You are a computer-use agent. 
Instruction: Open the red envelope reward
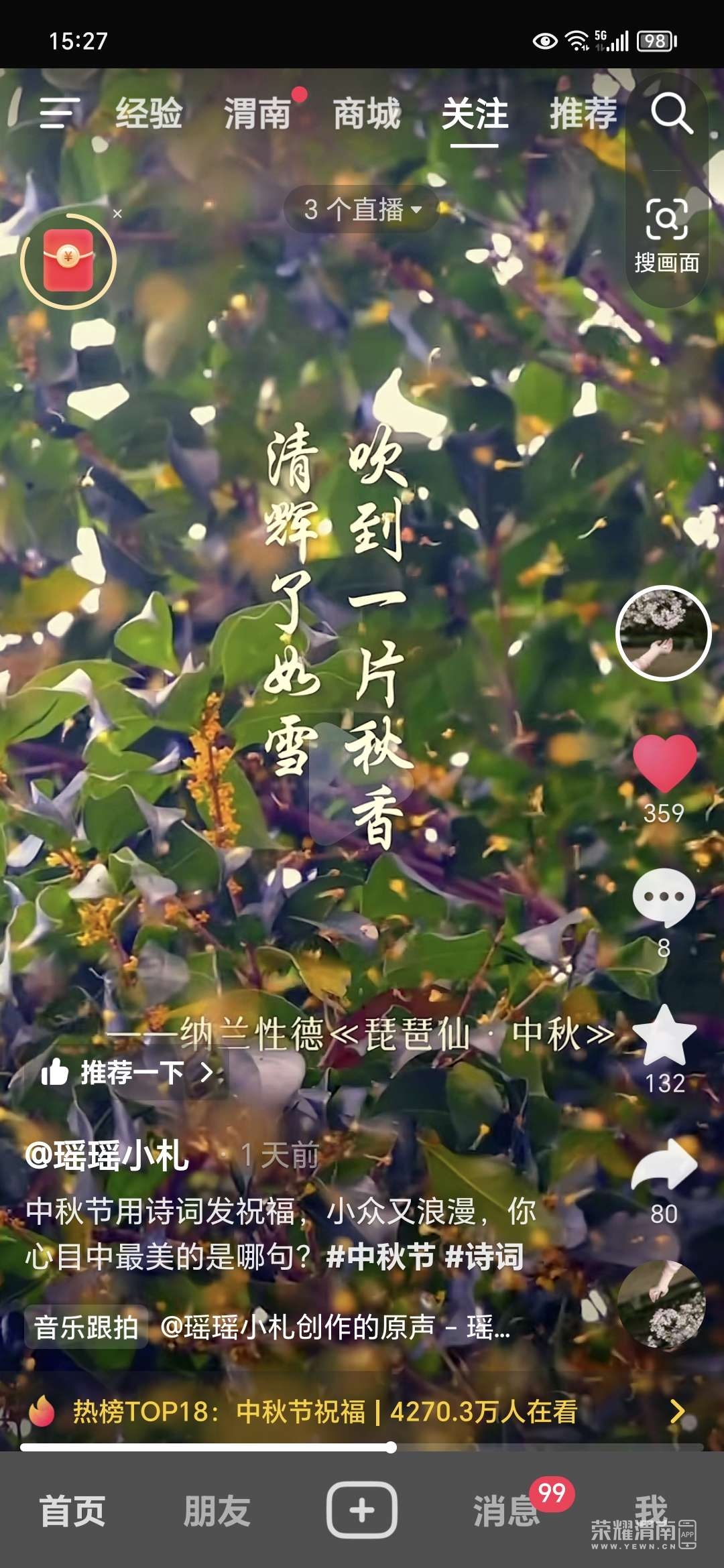68,261
